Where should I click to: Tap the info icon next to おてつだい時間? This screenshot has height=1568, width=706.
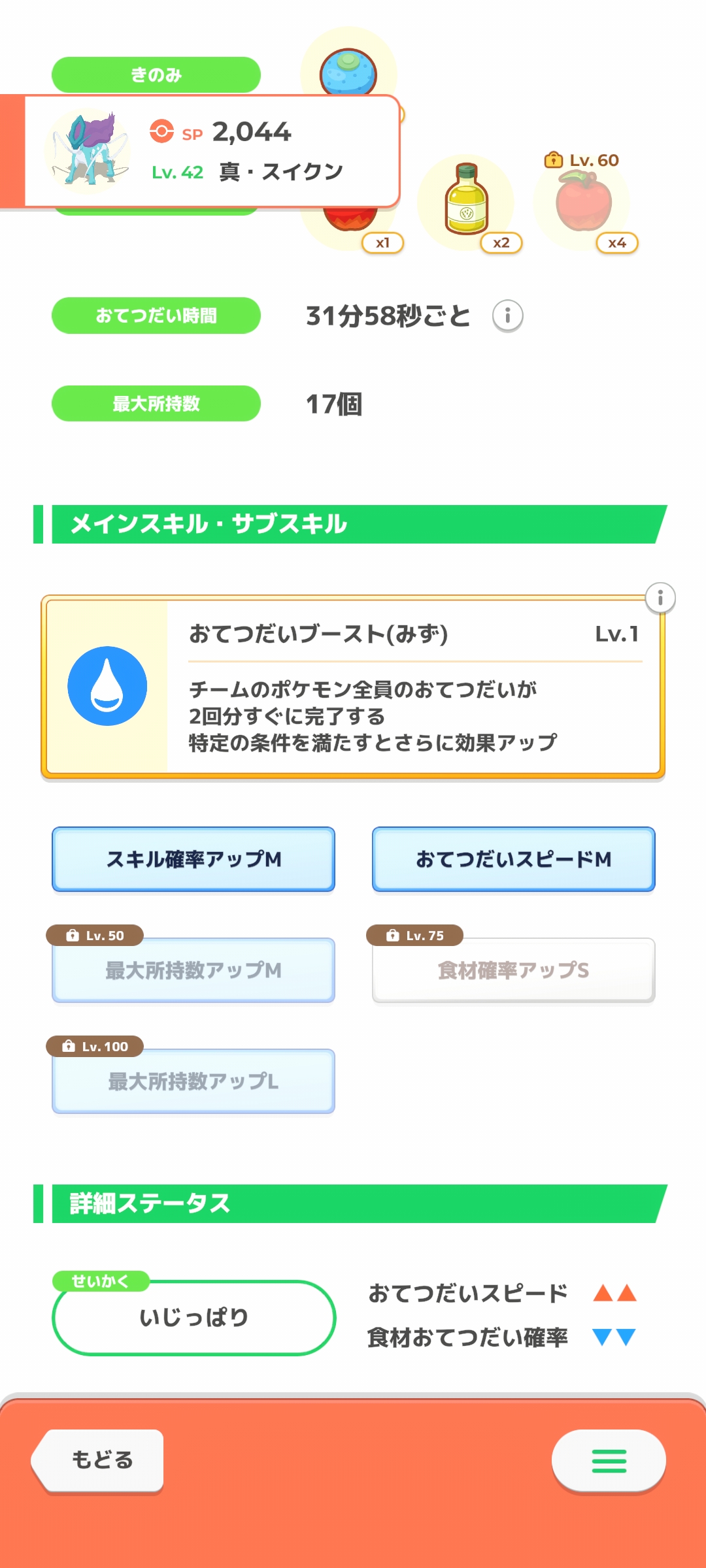tap(507, 316)
